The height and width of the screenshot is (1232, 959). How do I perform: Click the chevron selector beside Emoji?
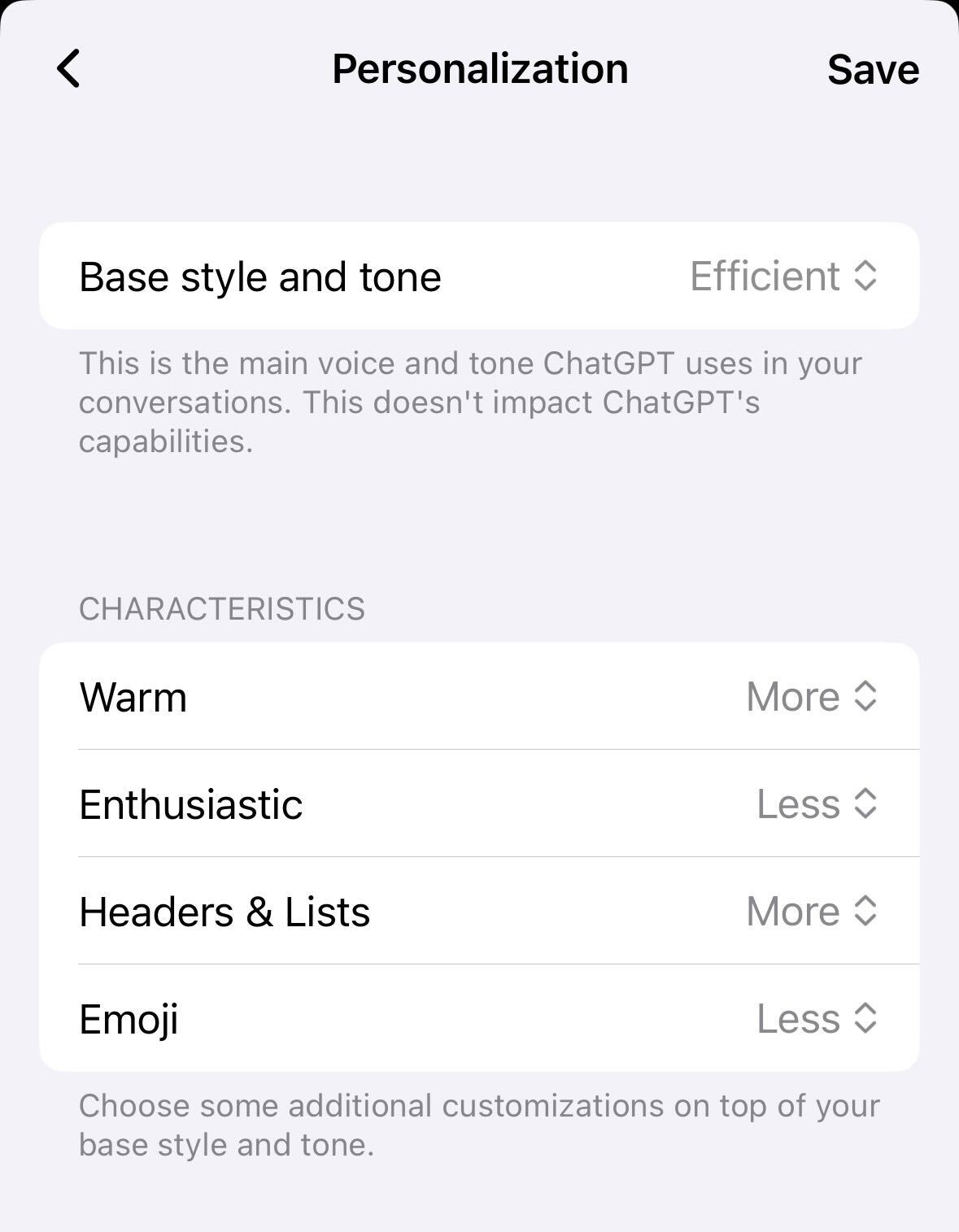(x=864, y=1018)
